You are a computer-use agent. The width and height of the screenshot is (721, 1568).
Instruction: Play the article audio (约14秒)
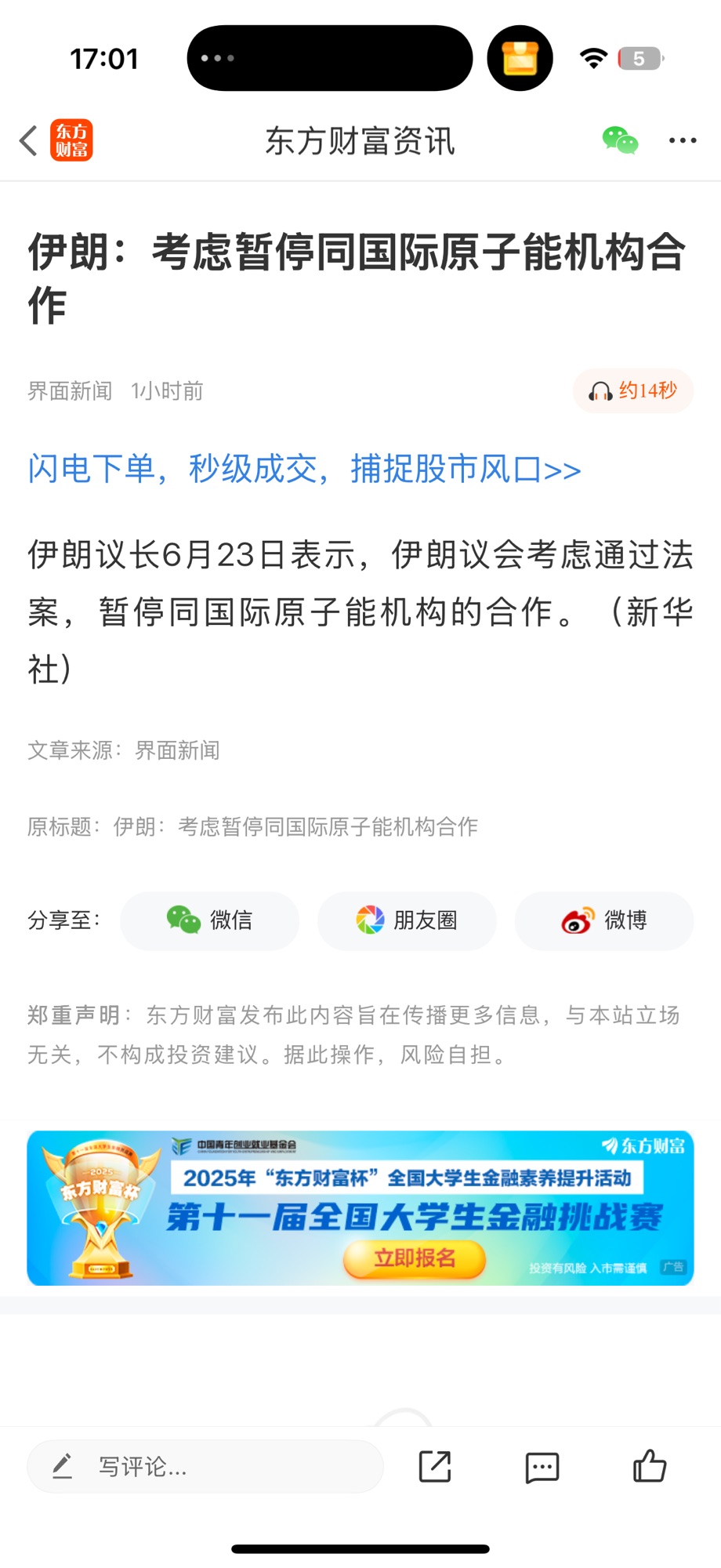click(633, 390)
